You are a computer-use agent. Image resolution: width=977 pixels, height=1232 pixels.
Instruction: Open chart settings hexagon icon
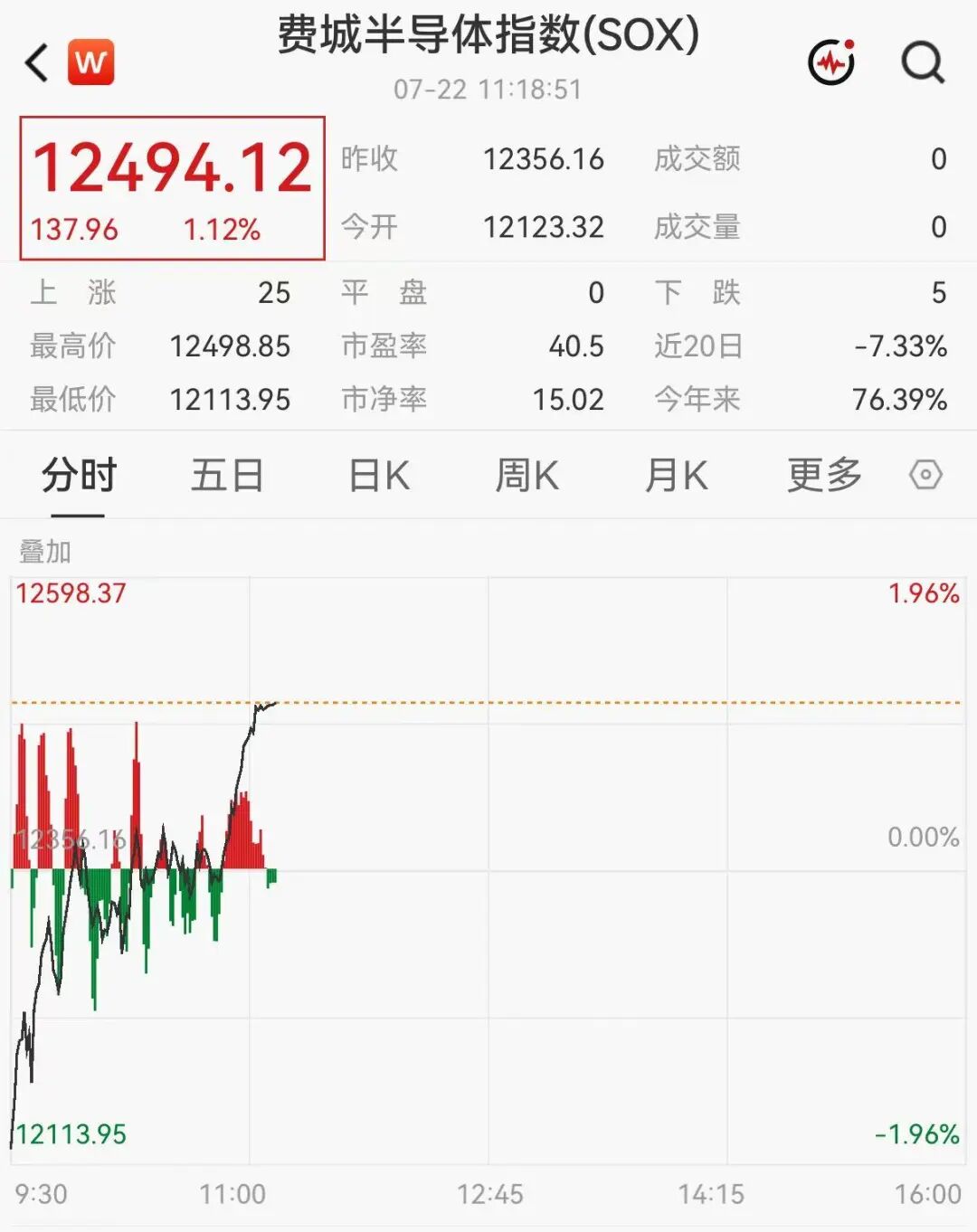925,475
